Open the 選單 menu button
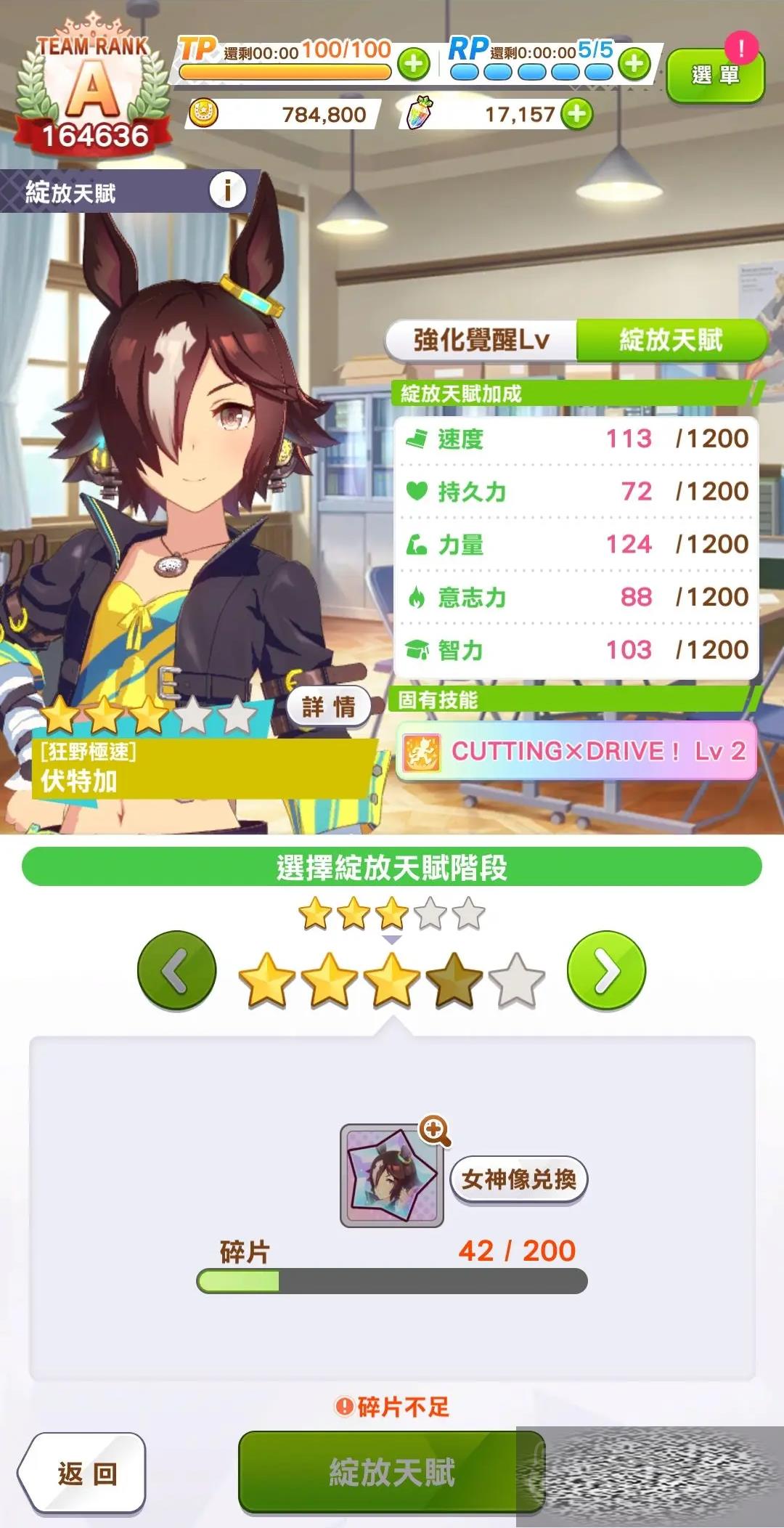The height and width of the screenshot is (1528, 784). tap(715, 75)
